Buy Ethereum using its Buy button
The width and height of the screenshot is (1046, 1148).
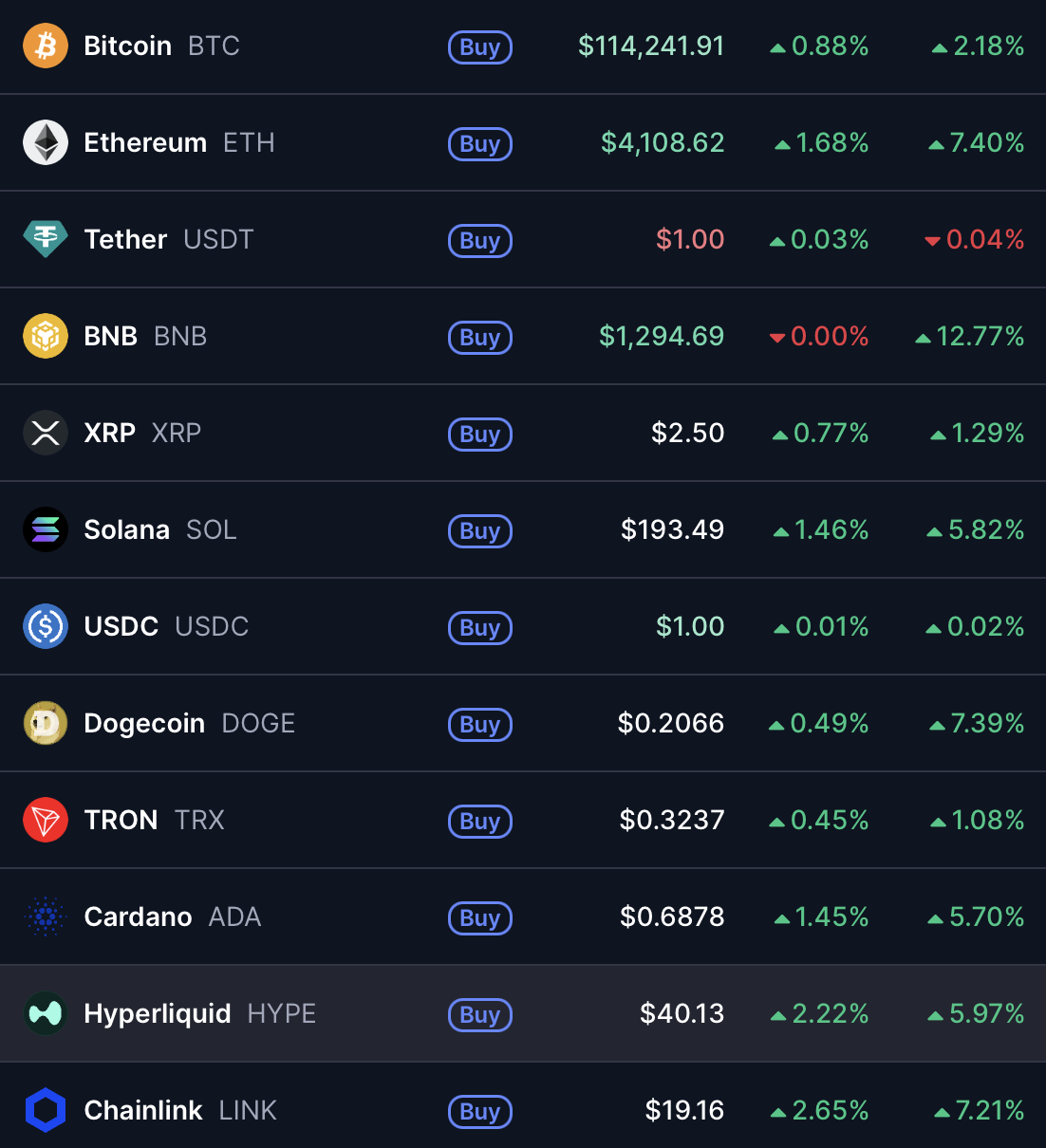click(479, 144)
